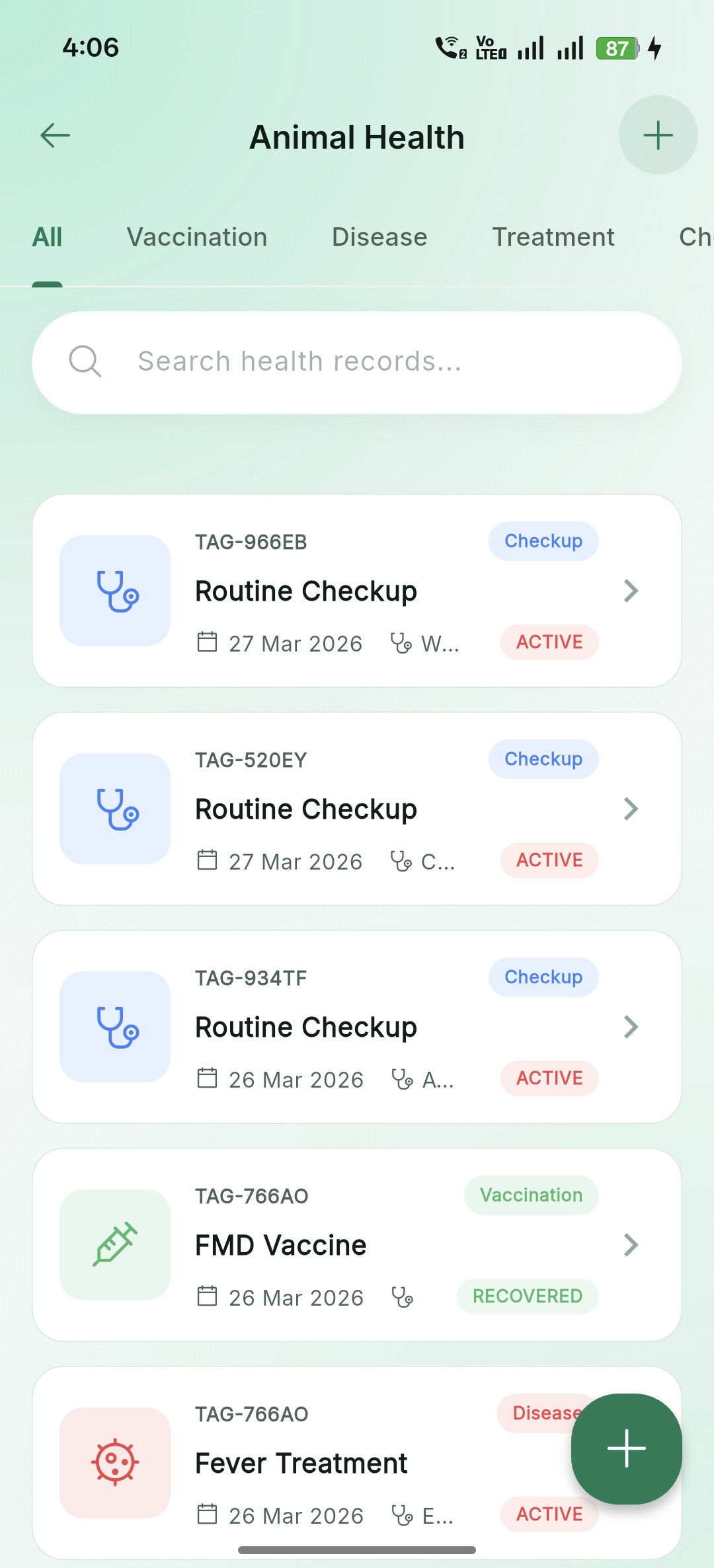714x1568 pixels.
Task: Tap the Checkup category chip on TAG-934TF
Action: tap(543, 977)
